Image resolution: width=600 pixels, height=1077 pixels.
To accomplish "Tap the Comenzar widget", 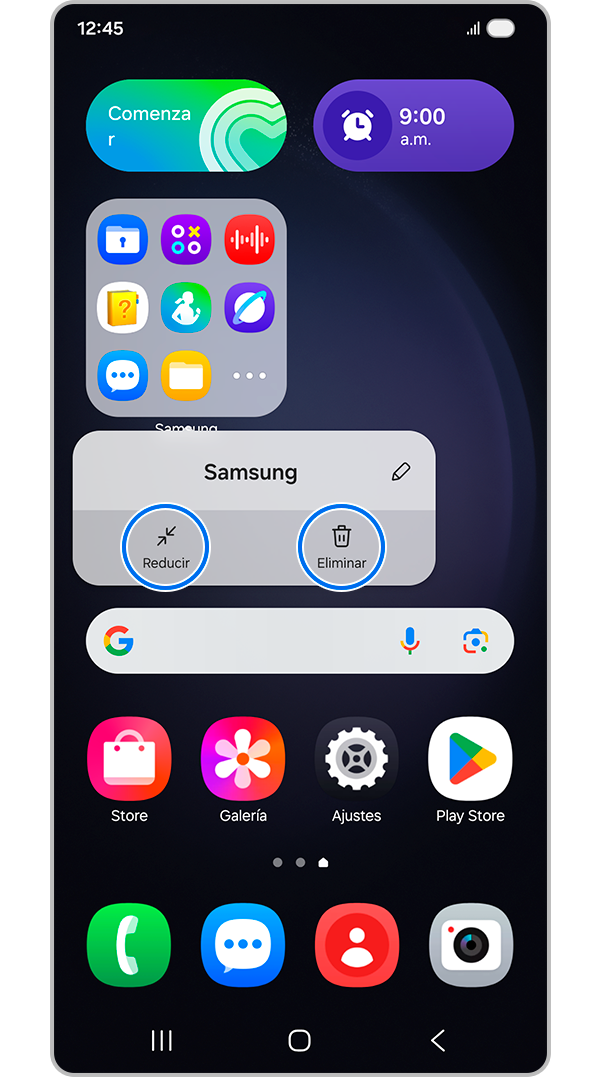I will pyautogui.click(x=187, y=127).
